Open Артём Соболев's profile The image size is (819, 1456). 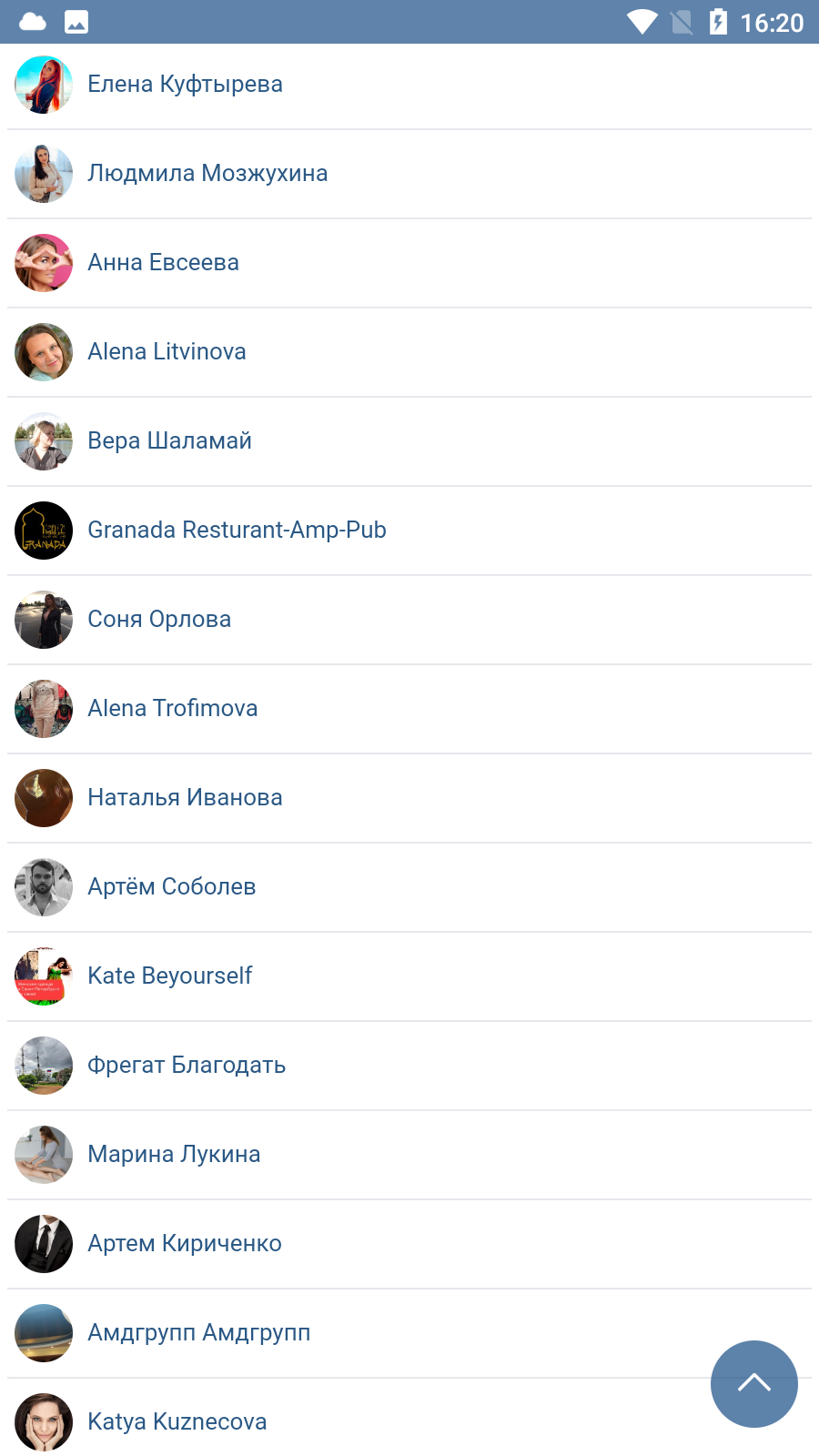tap(409, 887)
